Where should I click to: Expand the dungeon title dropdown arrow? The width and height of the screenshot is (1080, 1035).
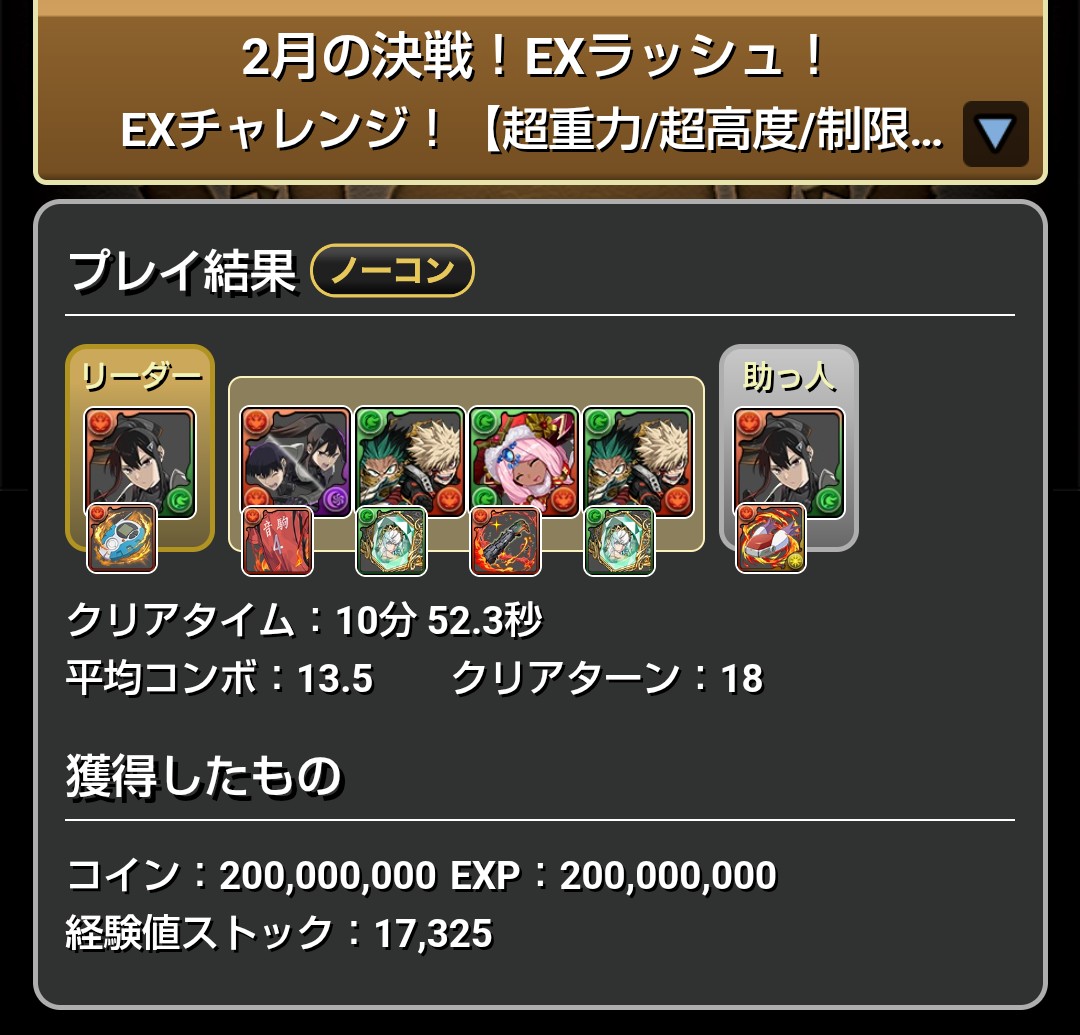pos(995,134)
